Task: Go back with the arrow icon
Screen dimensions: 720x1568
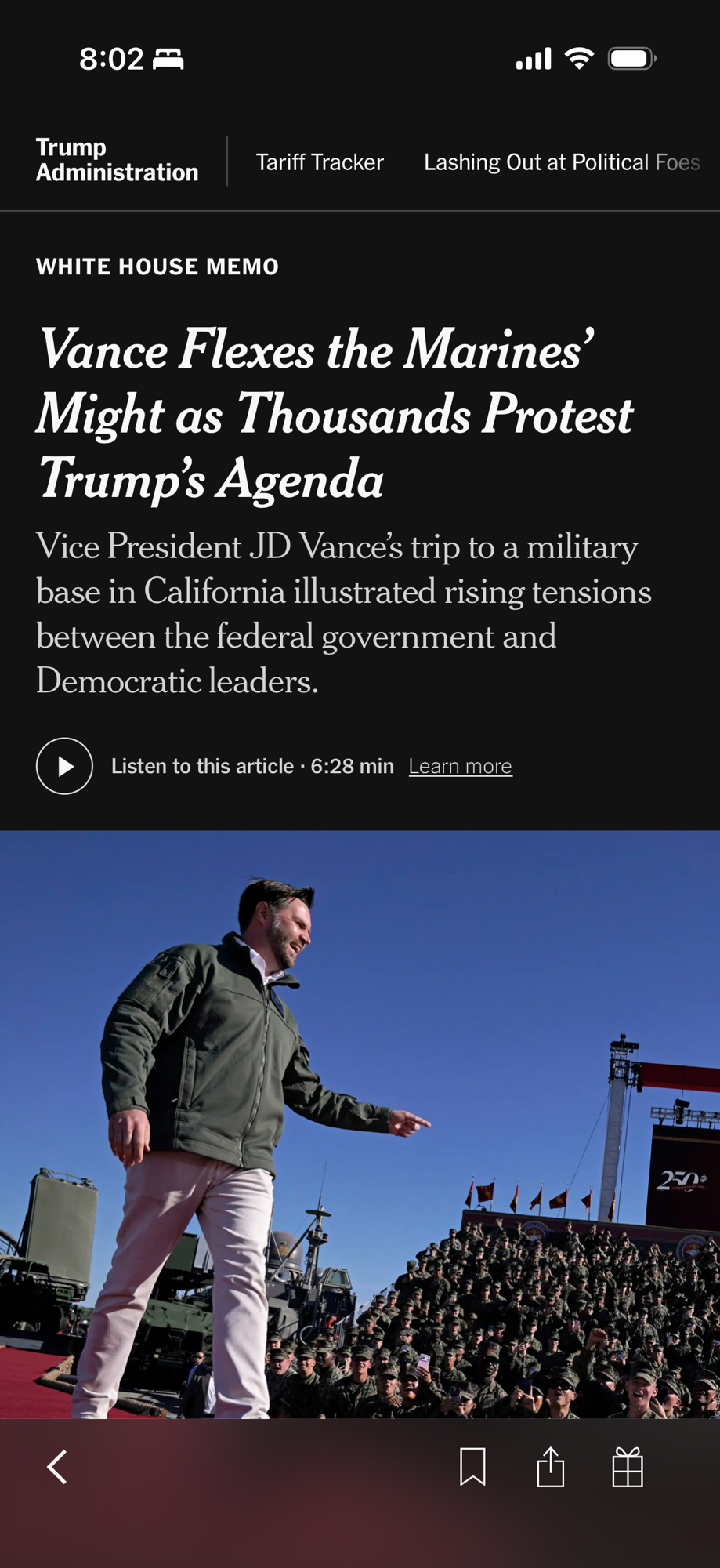Action: click(57, 1467)
